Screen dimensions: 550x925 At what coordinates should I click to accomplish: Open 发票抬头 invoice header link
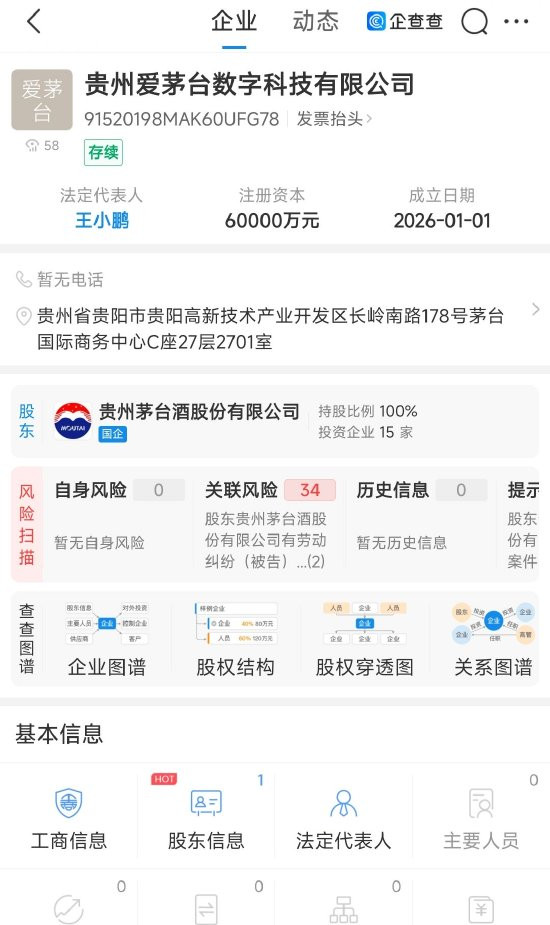pos(334,119)
